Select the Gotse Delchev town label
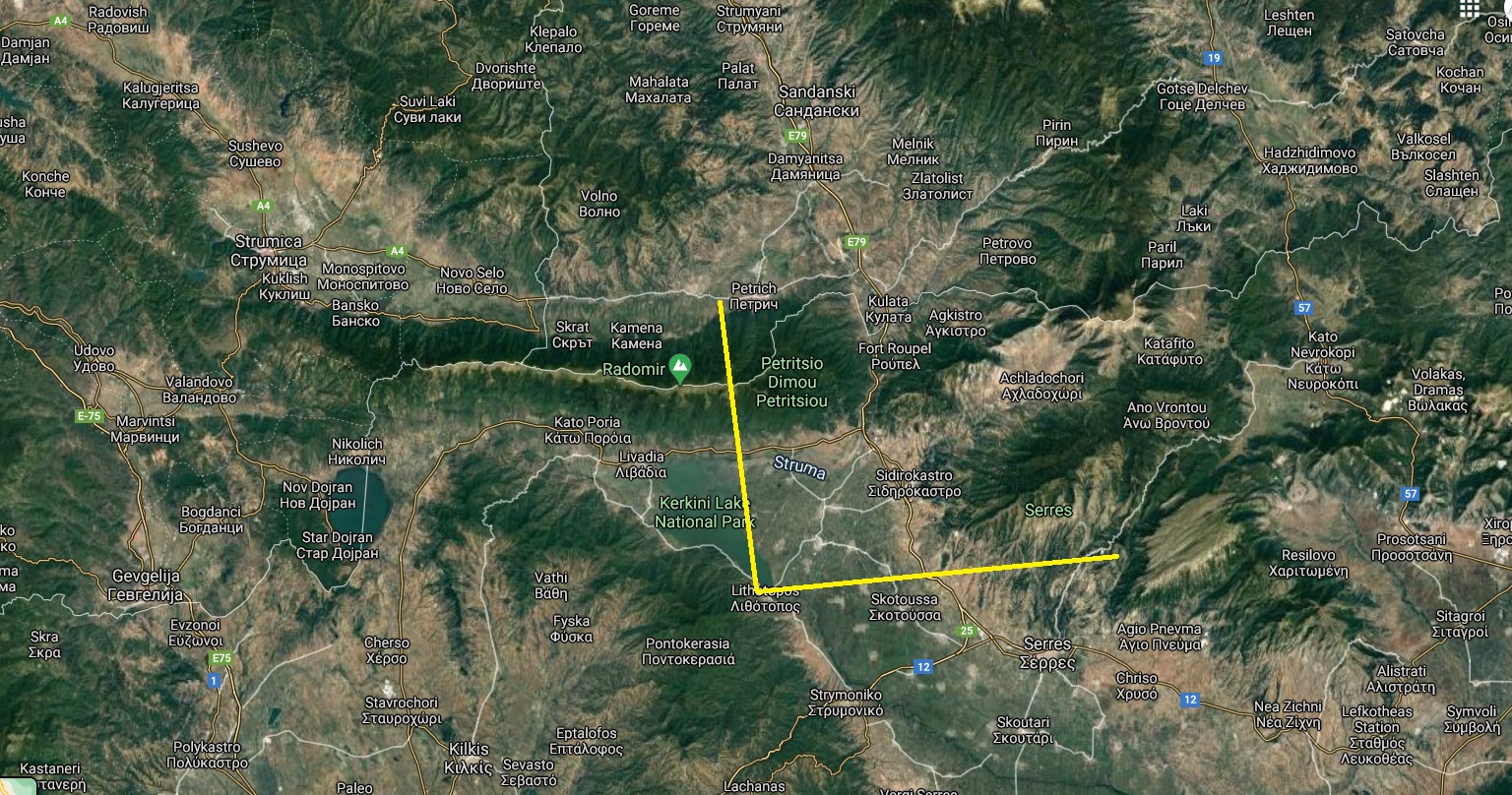The height and width of the screenshot is (795, 1512). [1202, 96]
